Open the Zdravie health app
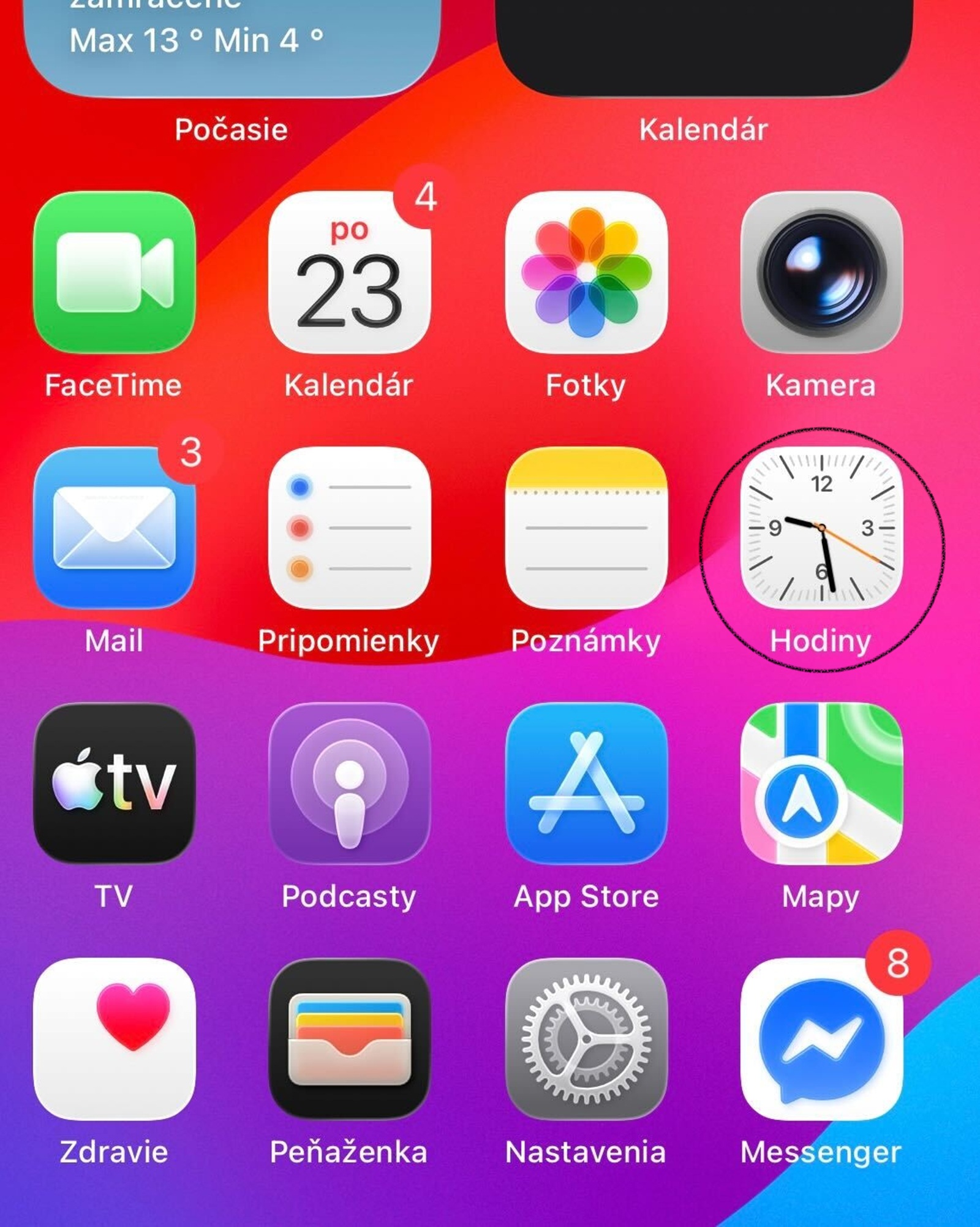Screen dimensions: 980x1227 click(x=115, y=1039)
